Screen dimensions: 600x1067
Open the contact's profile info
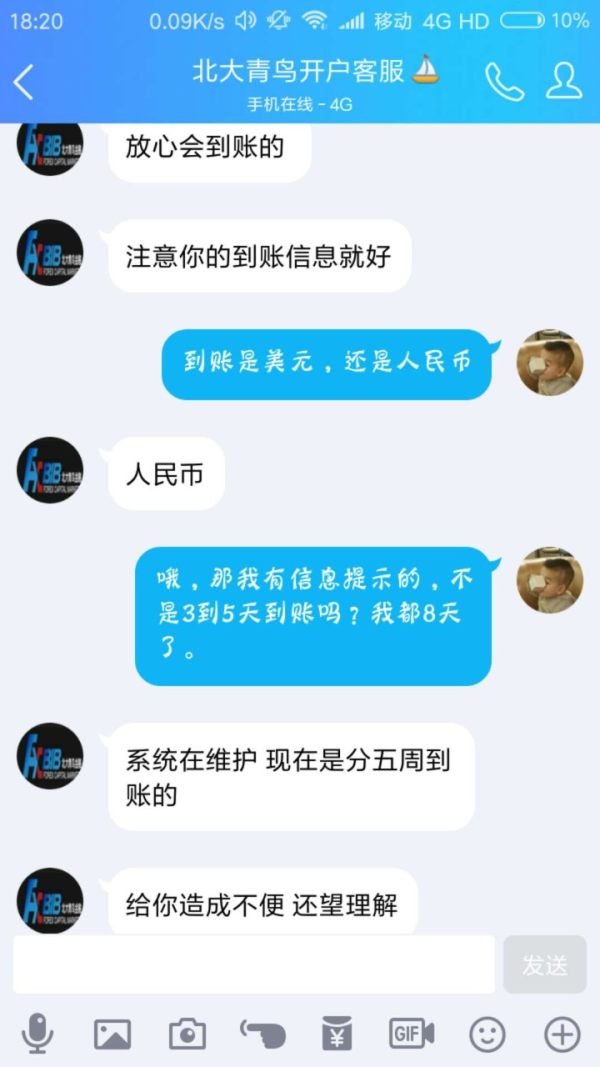pyautogui.click(x=564, y=82)
